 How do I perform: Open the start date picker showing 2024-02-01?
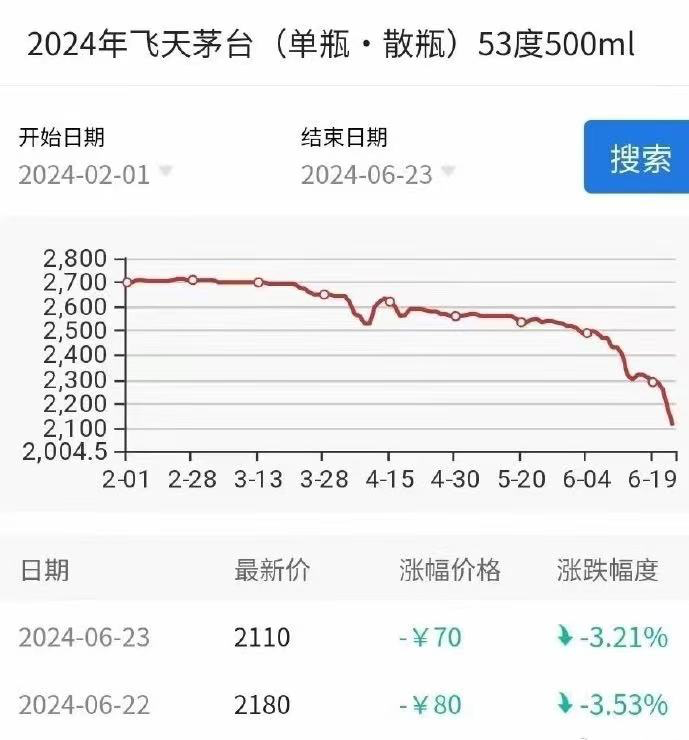(x=92, y=174)
